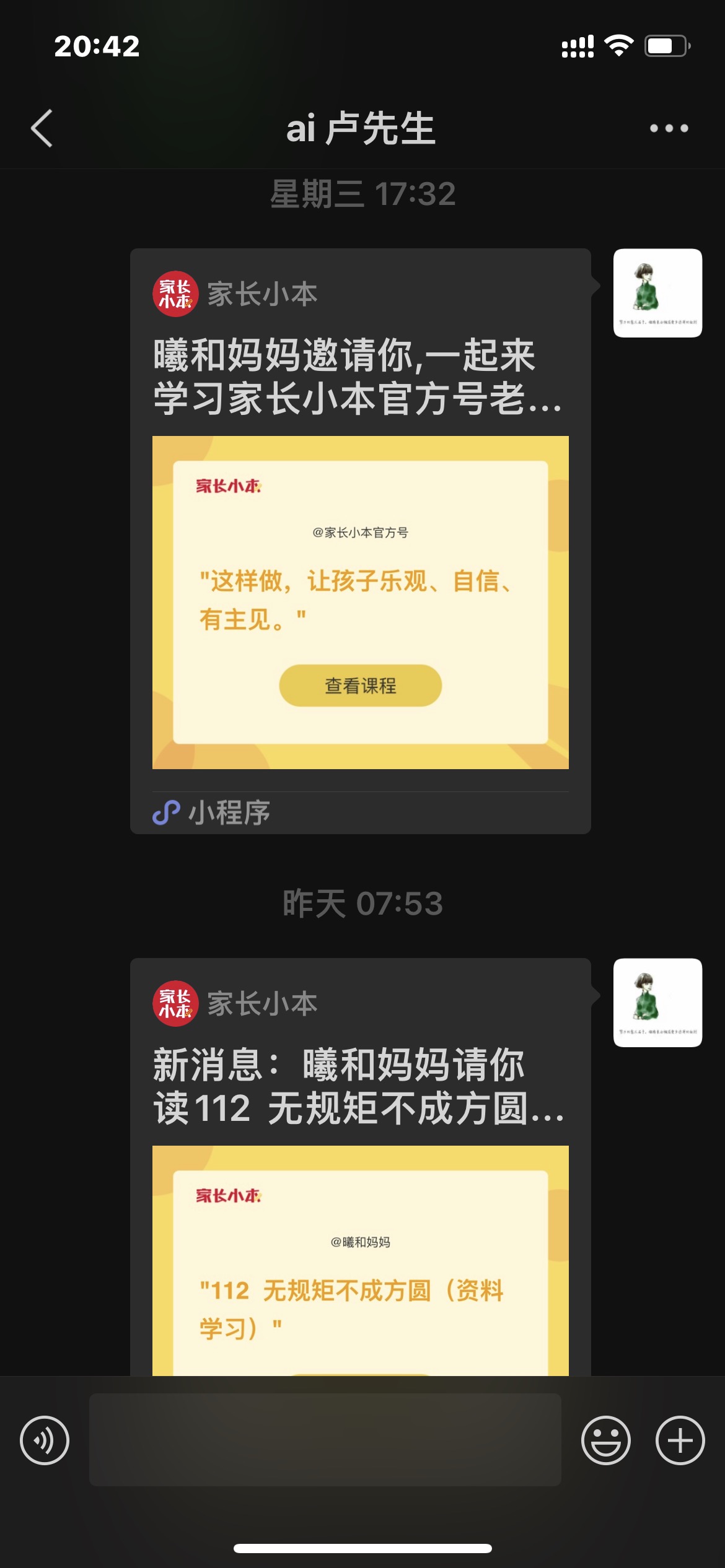Tap the chat title ai 卢先生

coord(362,128)
